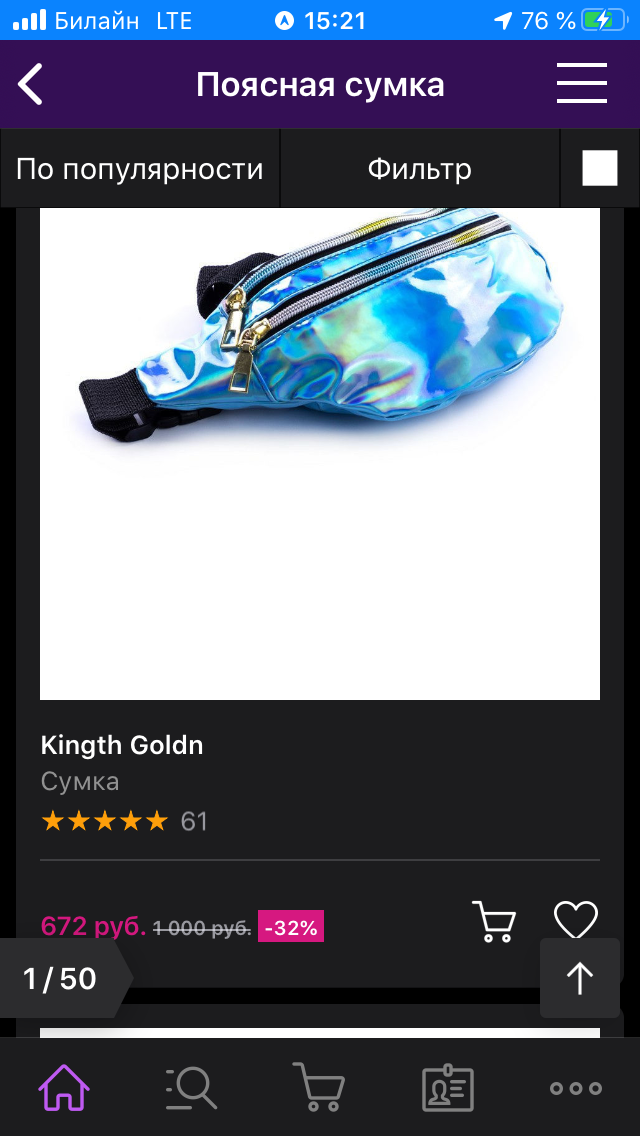This screenshot has width=640, height=1136.
Task: Add Kingth Goldn bag to favorites
Action: click(576, 920)
